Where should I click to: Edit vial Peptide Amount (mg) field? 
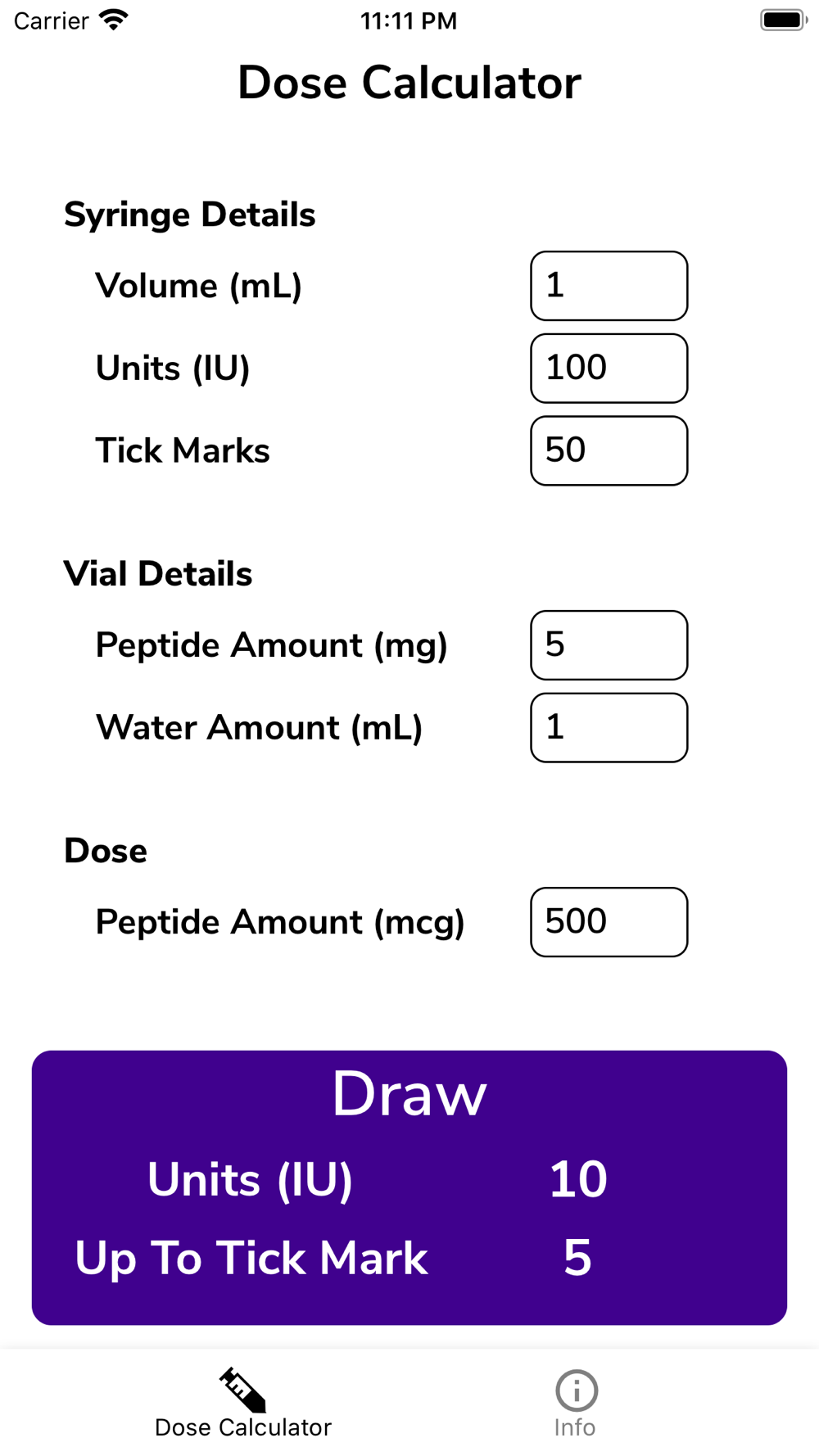[609, 645]
